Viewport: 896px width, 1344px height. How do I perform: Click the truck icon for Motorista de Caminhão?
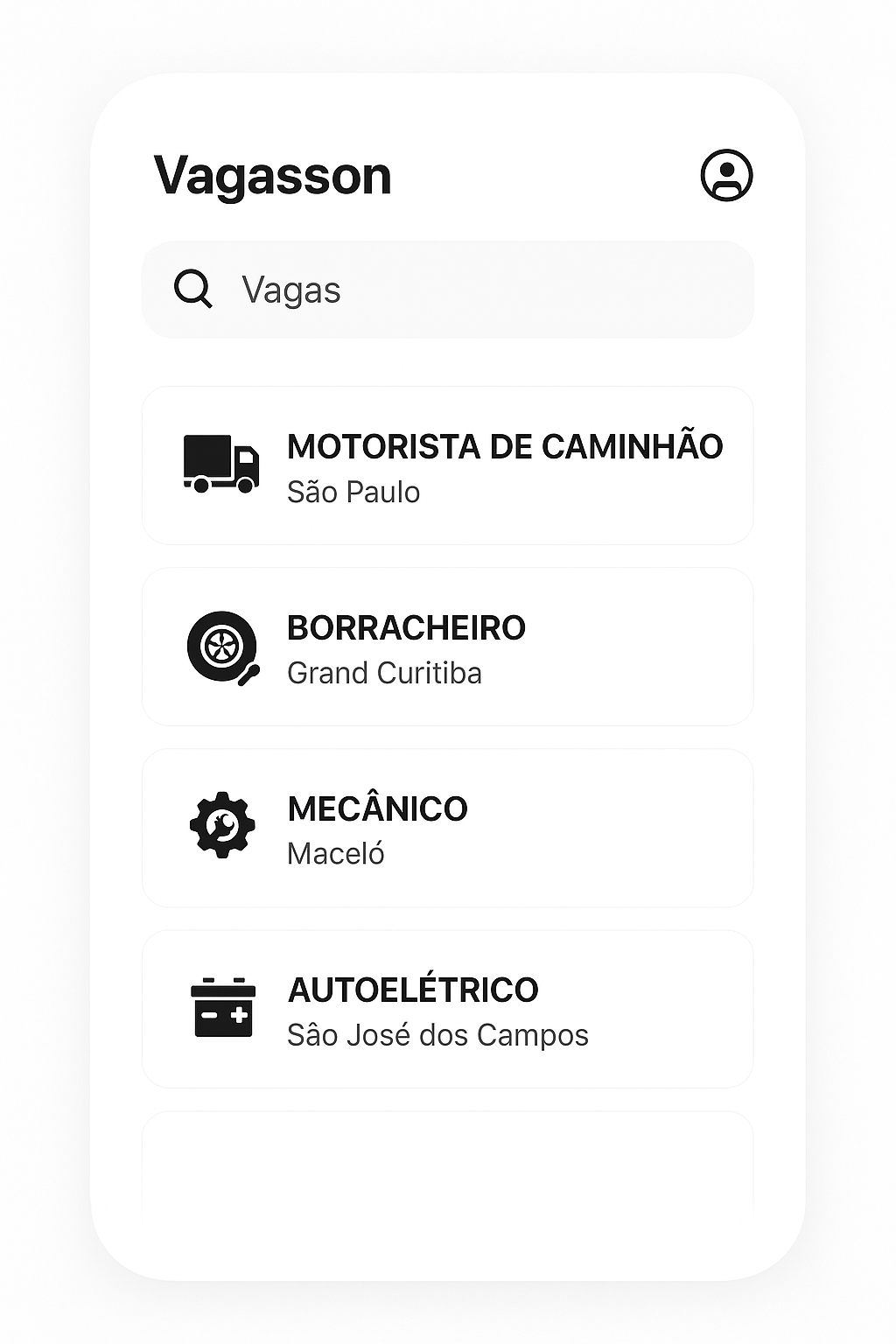point(220,464)
